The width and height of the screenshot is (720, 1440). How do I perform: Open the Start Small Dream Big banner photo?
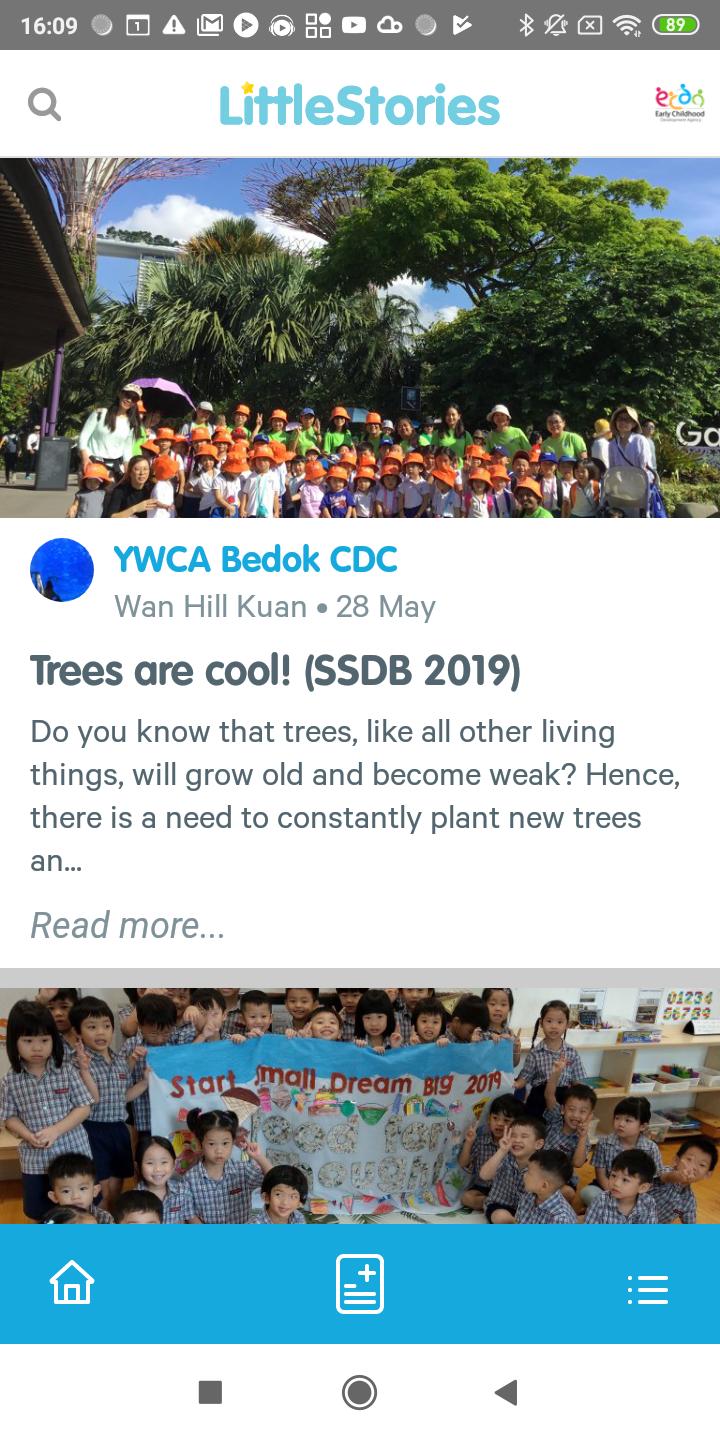(x=360, y=1105)
